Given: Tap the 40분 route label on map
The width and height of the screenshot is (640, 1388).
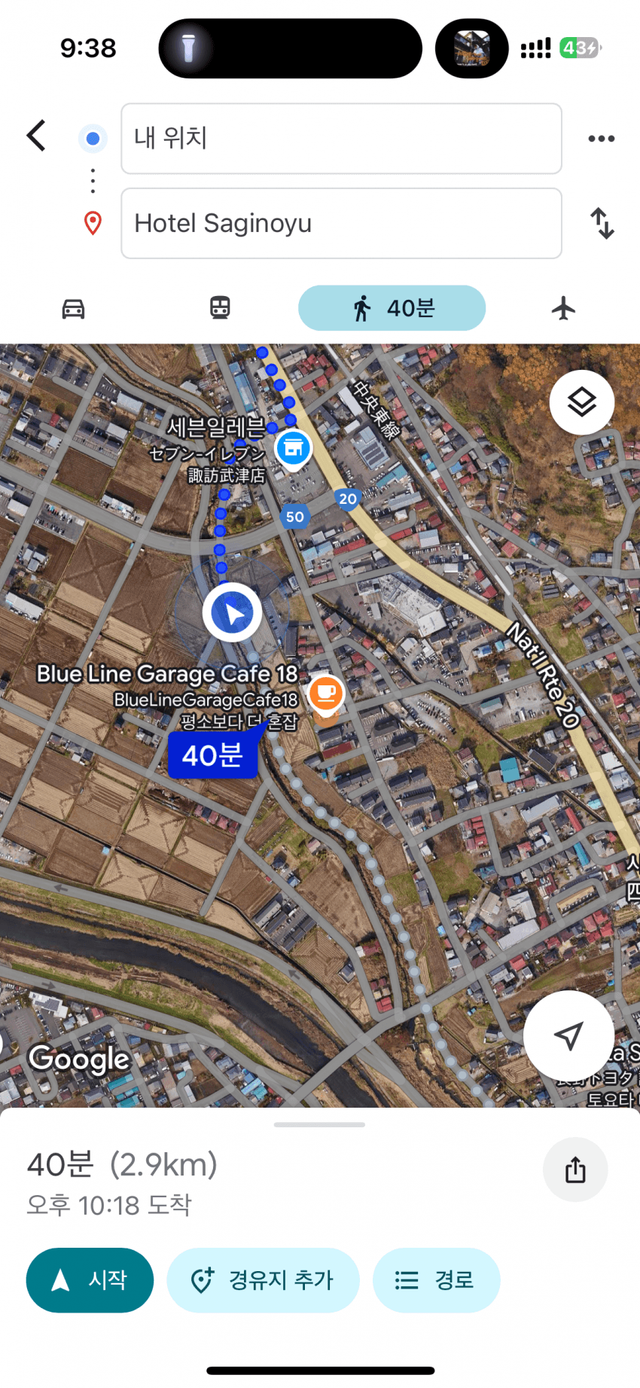Looking at the screenshot, I should pyautogui.click(x=212, y=755).
